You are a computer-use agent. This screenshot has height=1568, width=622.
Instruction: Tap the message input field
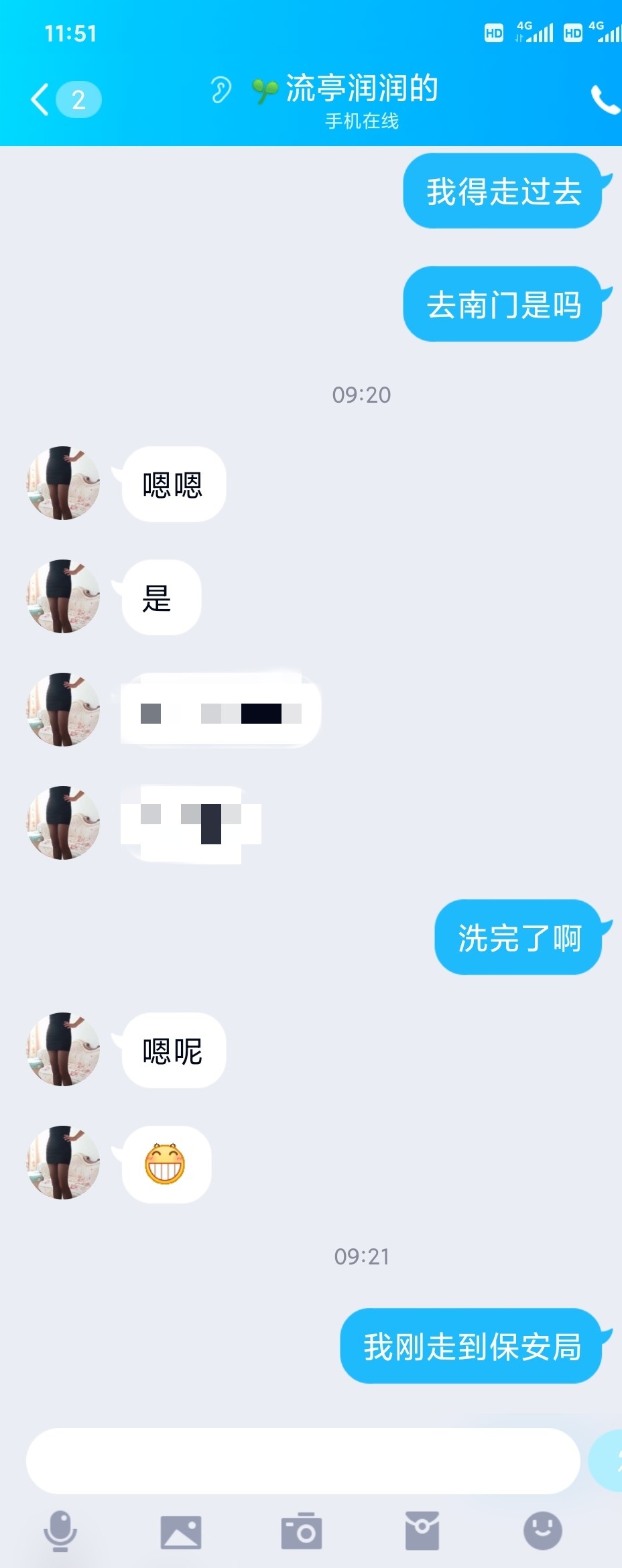(x=303, y=1461)
